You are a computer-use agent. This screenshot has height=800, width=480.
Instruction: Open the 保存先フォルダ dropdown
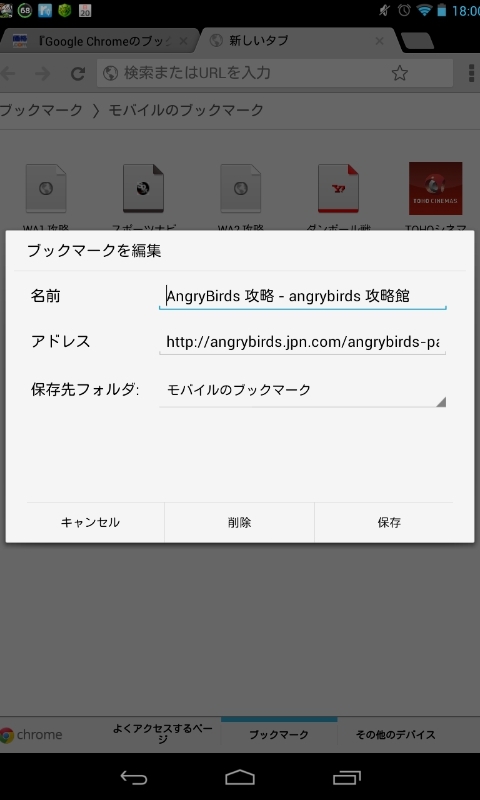[302, 391]
